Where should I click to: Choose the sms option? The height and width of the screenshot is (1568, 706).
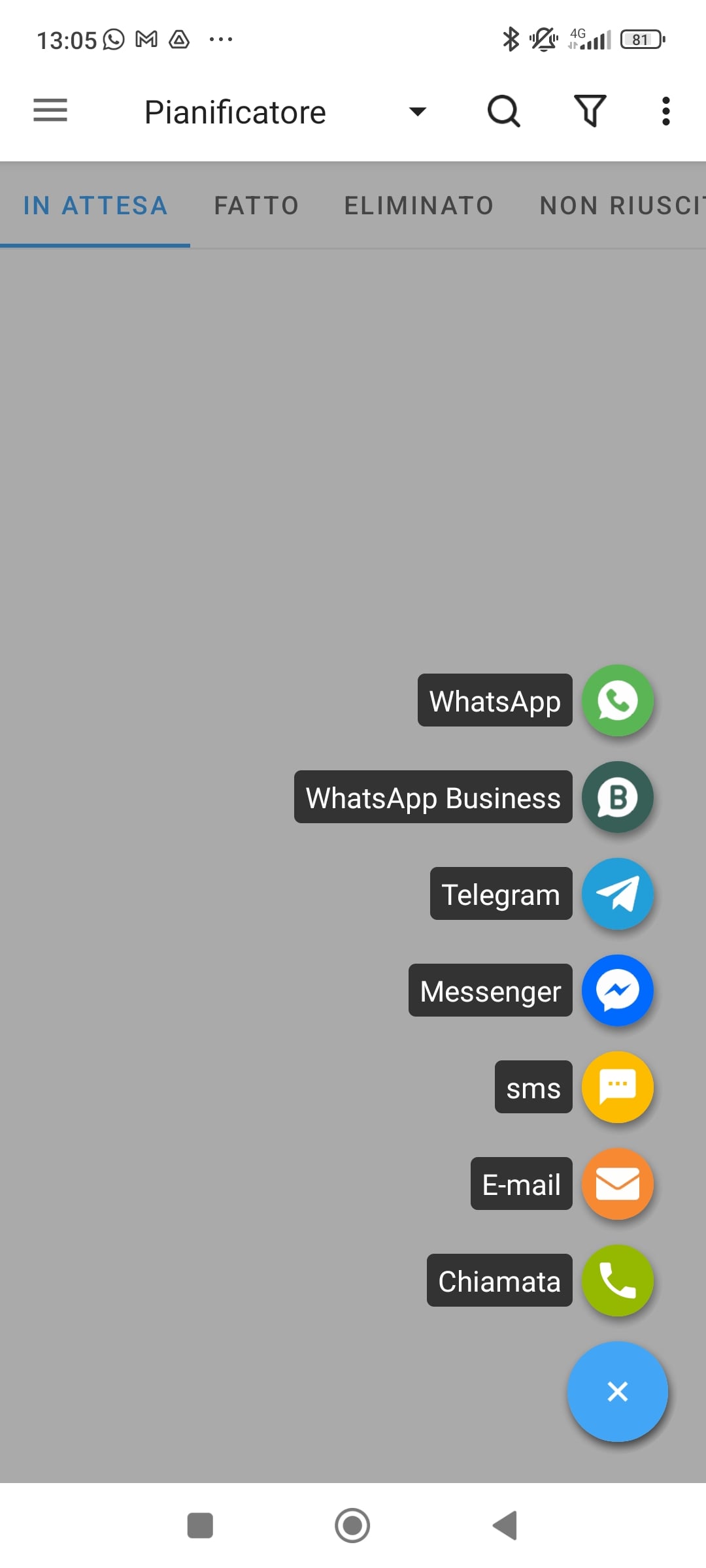617,1087
